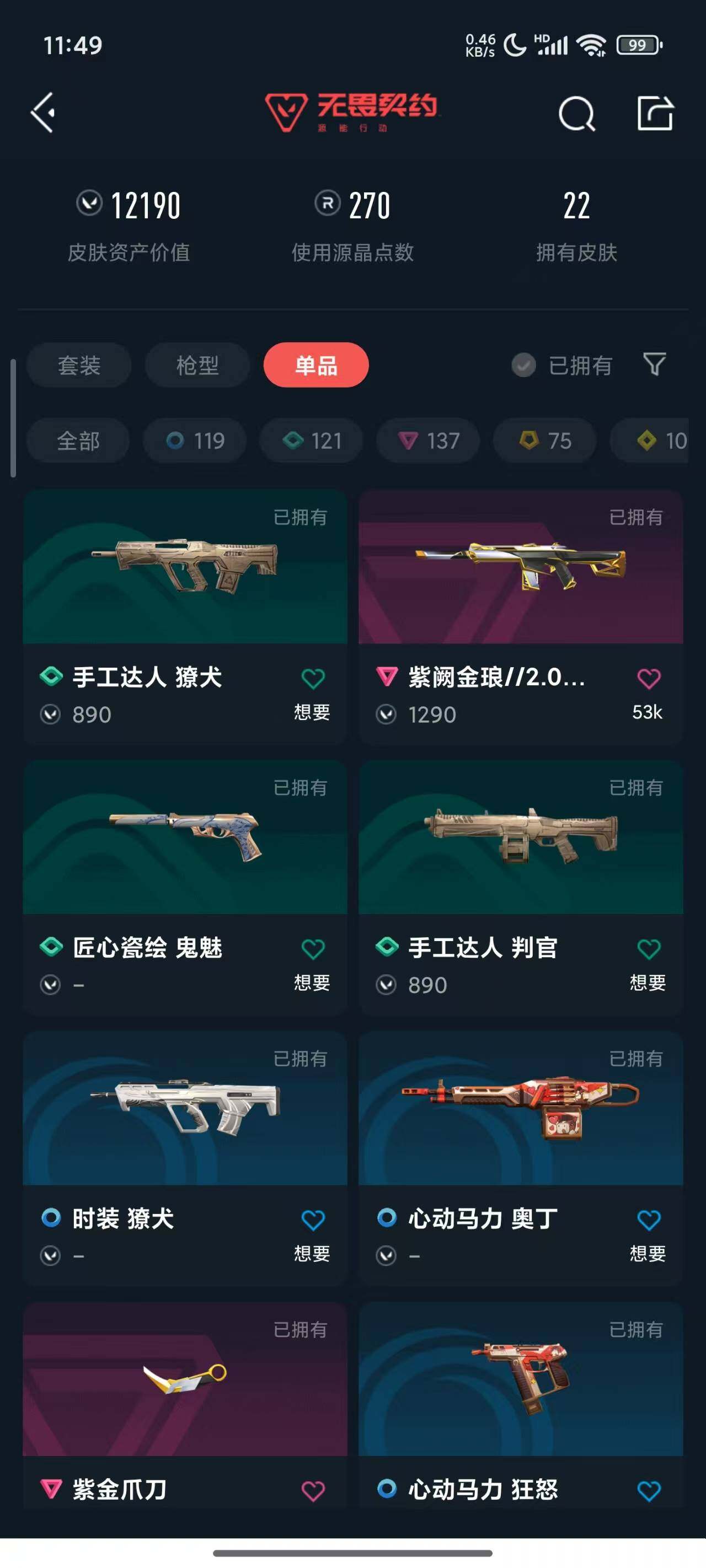Click the 全部 filter button
This screenshot has width=706, height=1568.
pos(77,441)
